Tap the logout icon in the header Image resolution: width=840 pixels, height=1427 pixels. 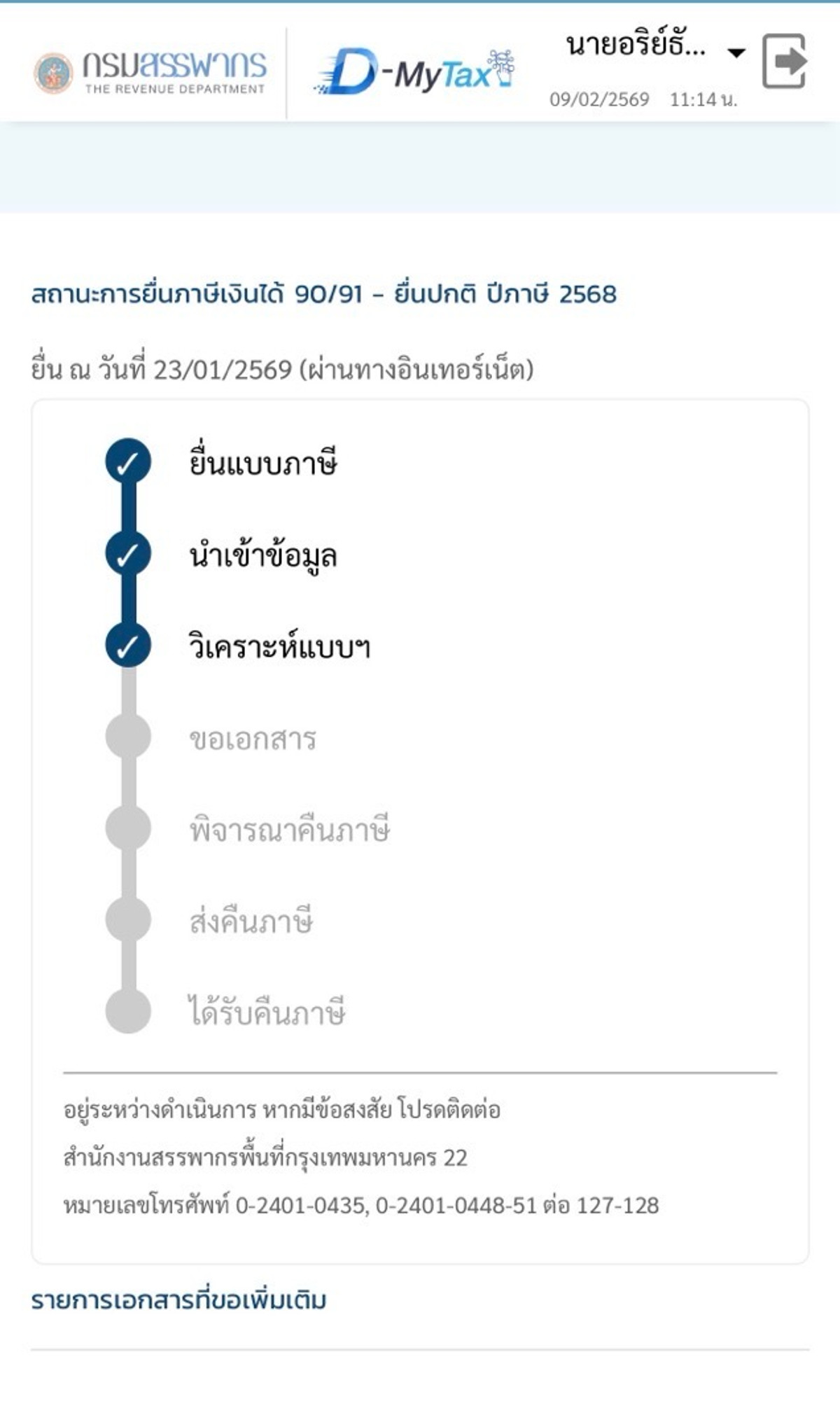click(x=784, y=61)
